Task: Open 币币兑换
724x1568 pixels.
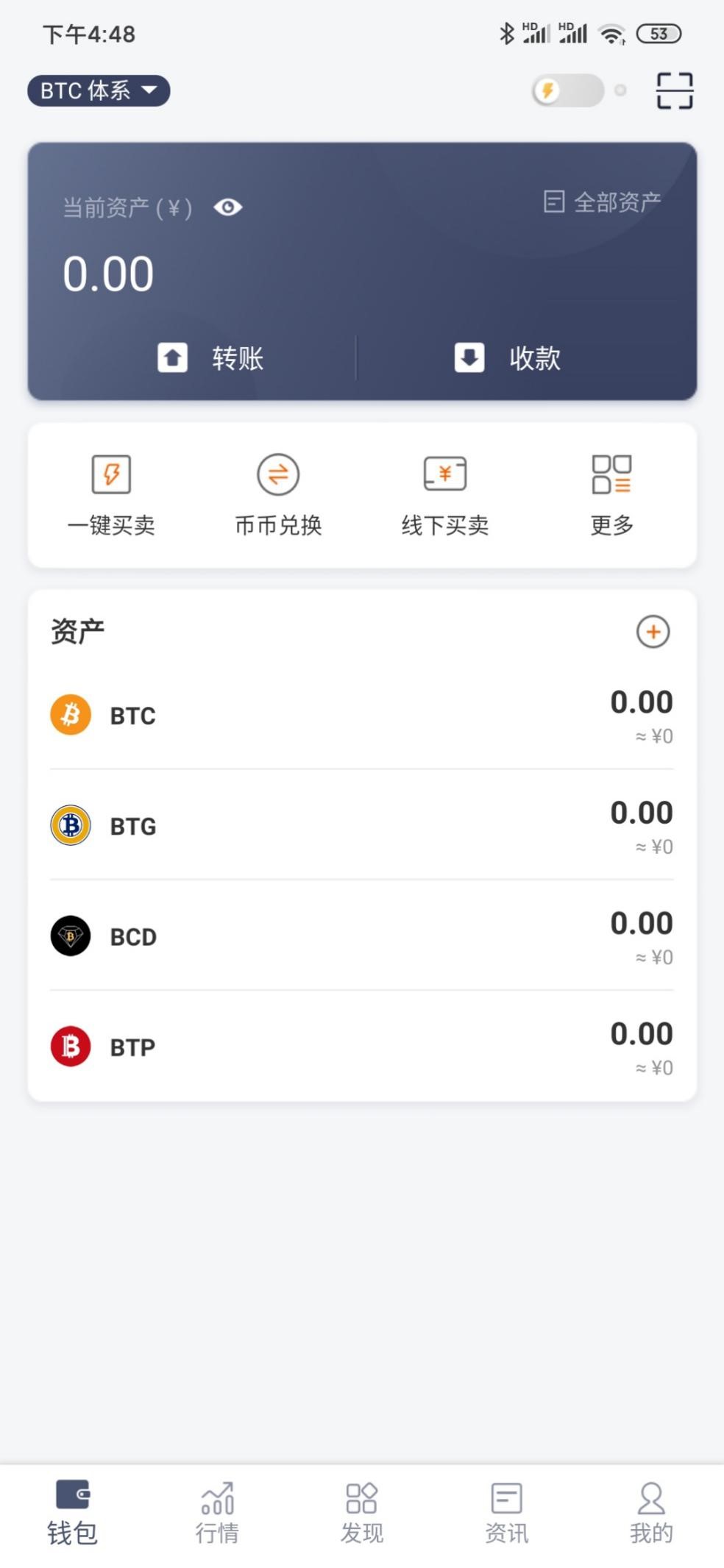Action: click(x=278, y=494)
